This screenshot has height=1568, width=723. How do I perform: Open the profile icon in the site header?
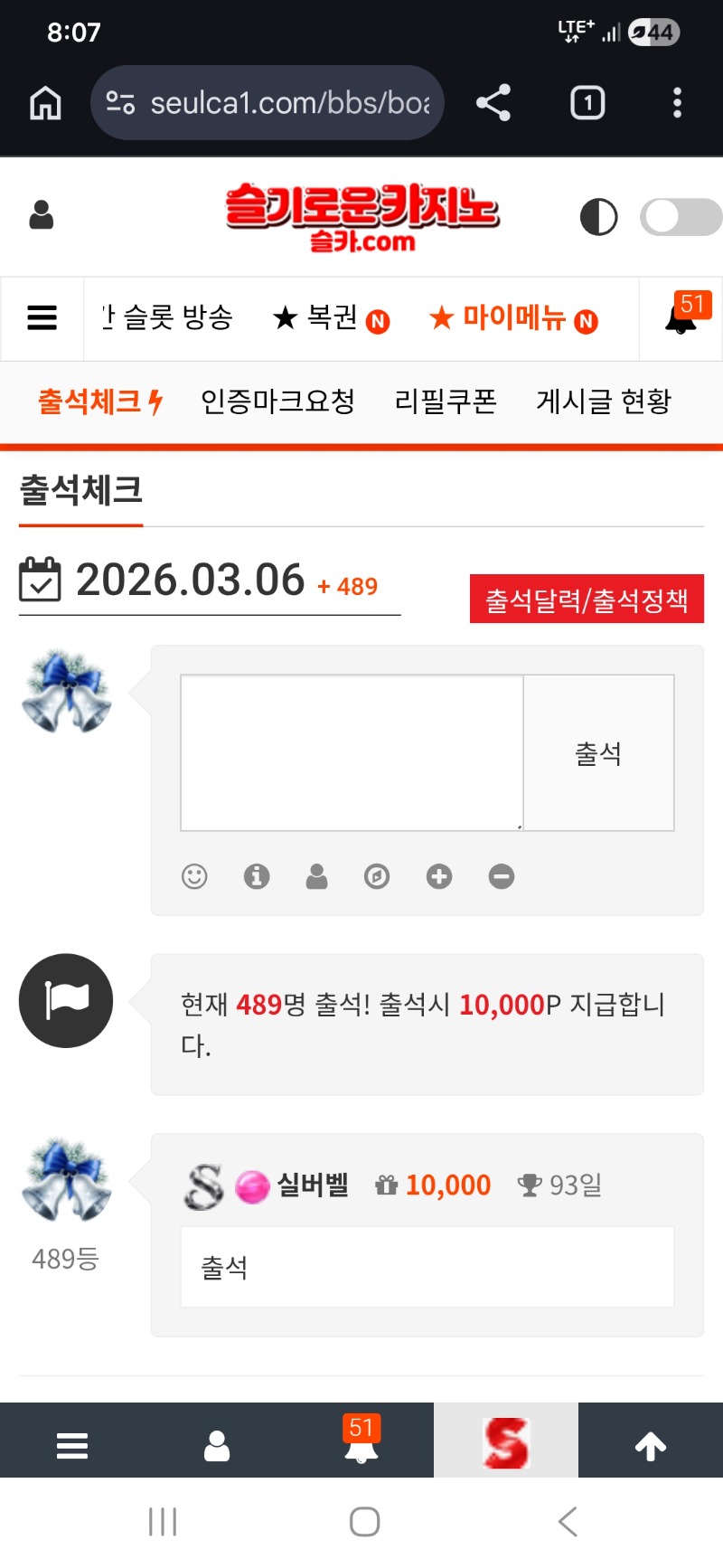click(x=42, y=215)
